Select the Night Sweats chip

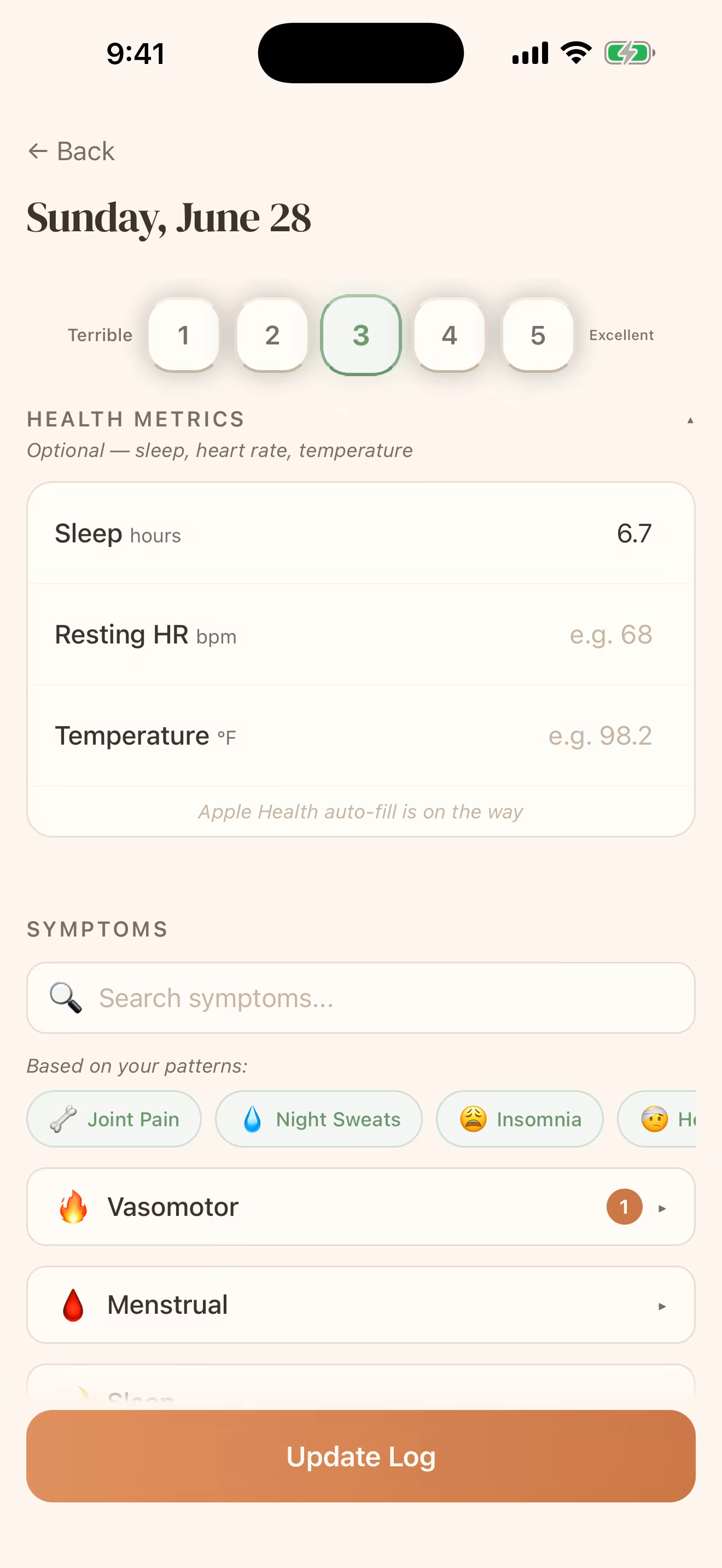[x=318, y=1119]
